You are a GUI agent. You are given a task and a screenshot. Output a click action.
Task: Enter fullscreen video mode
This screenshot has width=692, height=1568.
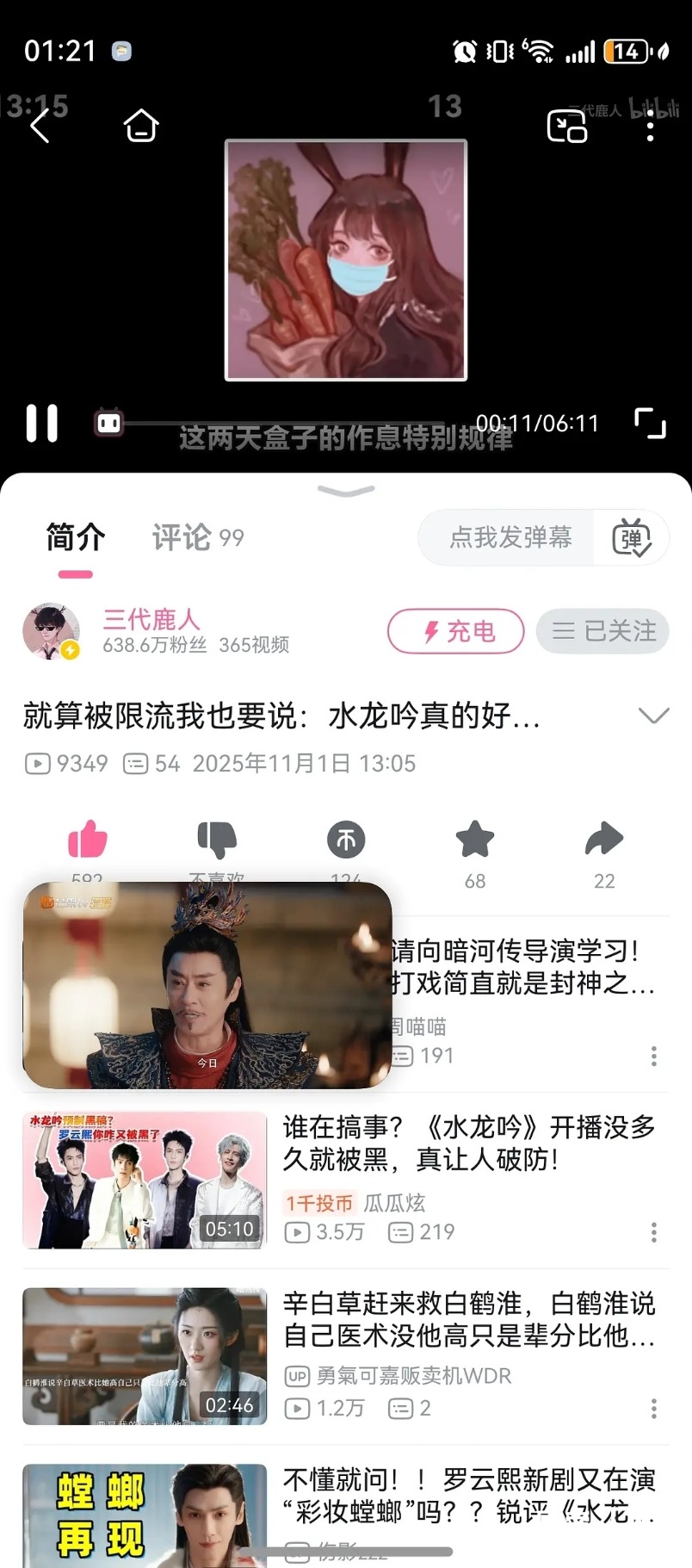(650, 424)
